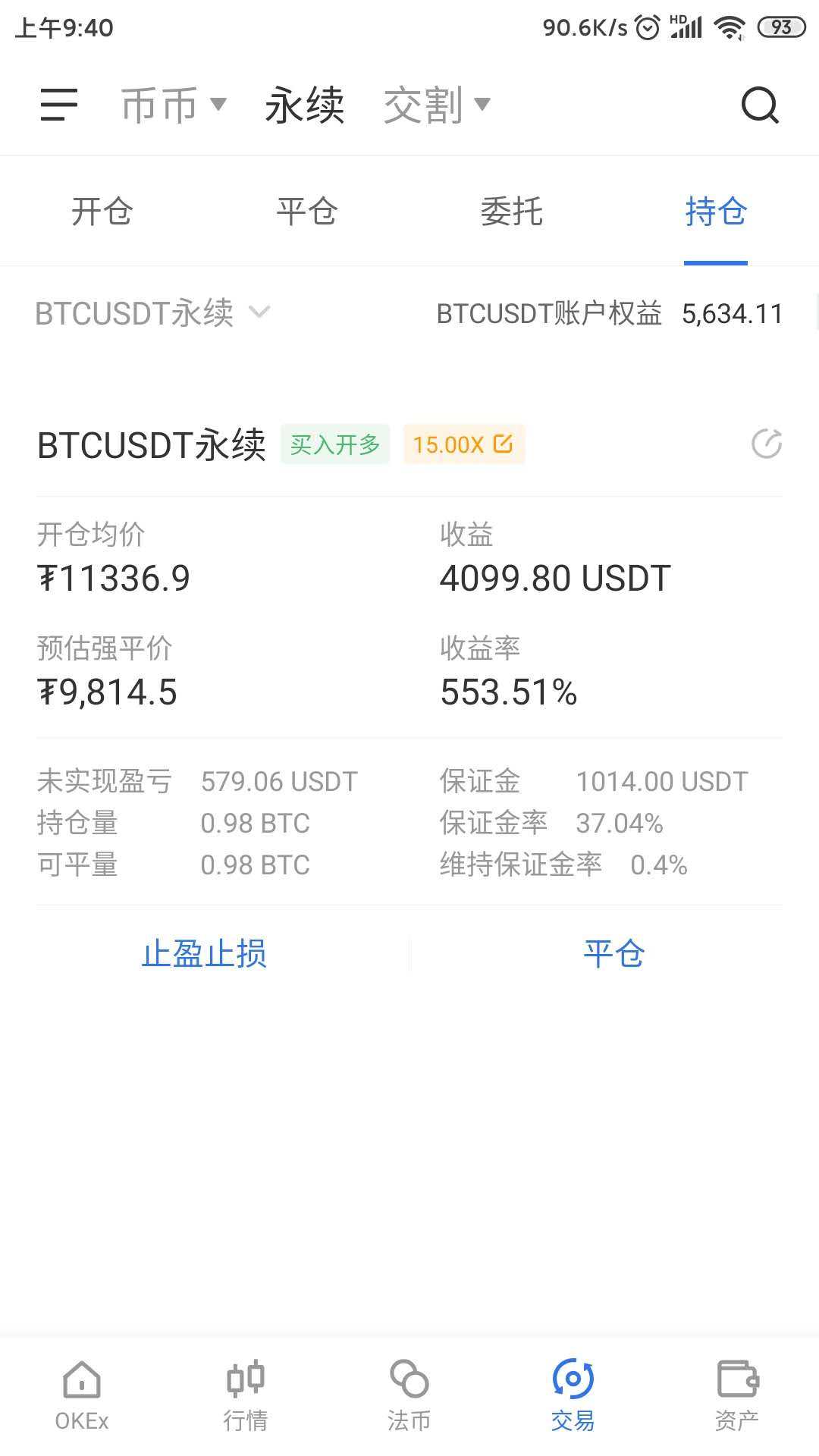Open the search magnifier icon
Screen dimensions: 819x1456
(760, 105)
